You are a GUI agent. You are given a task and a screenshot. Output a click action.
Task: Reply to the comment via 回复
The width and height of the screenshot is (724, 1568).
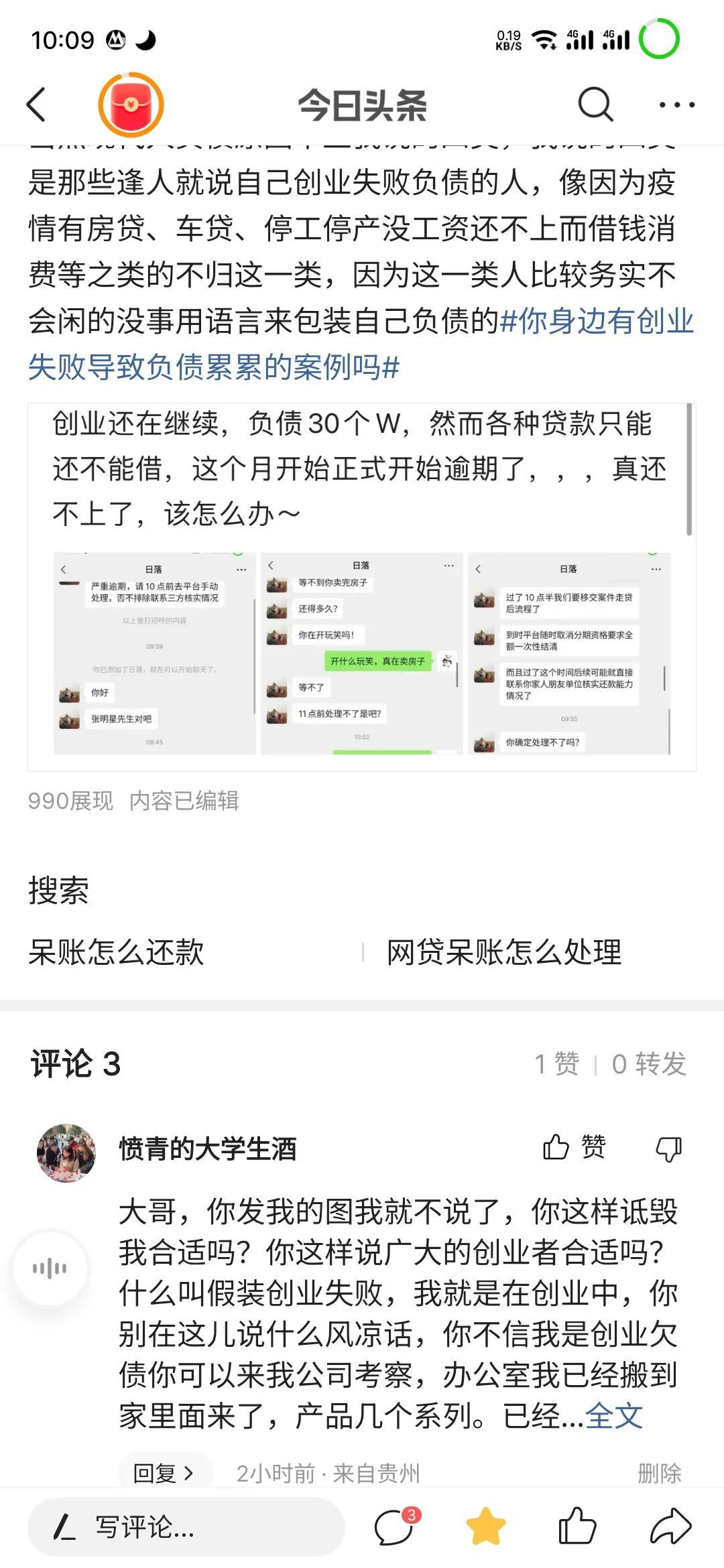click(x=164, y=1473)
